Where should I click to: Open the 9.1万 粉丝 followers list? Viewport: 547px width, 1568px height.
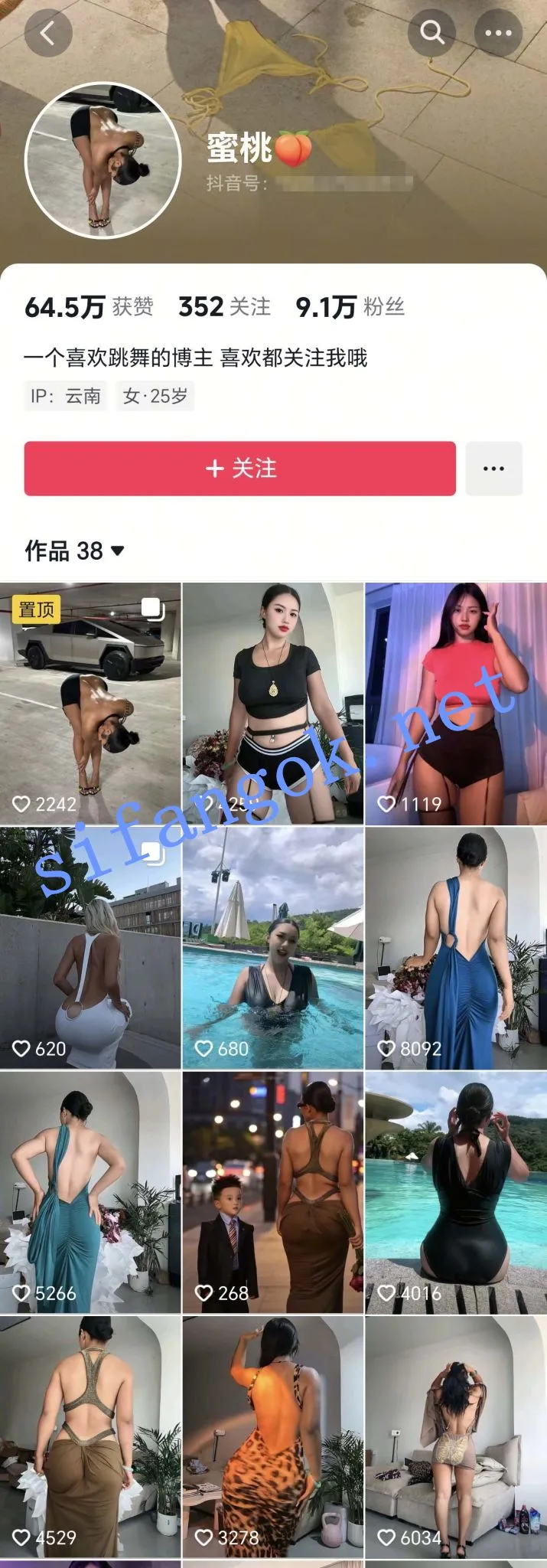click(350, 307)
